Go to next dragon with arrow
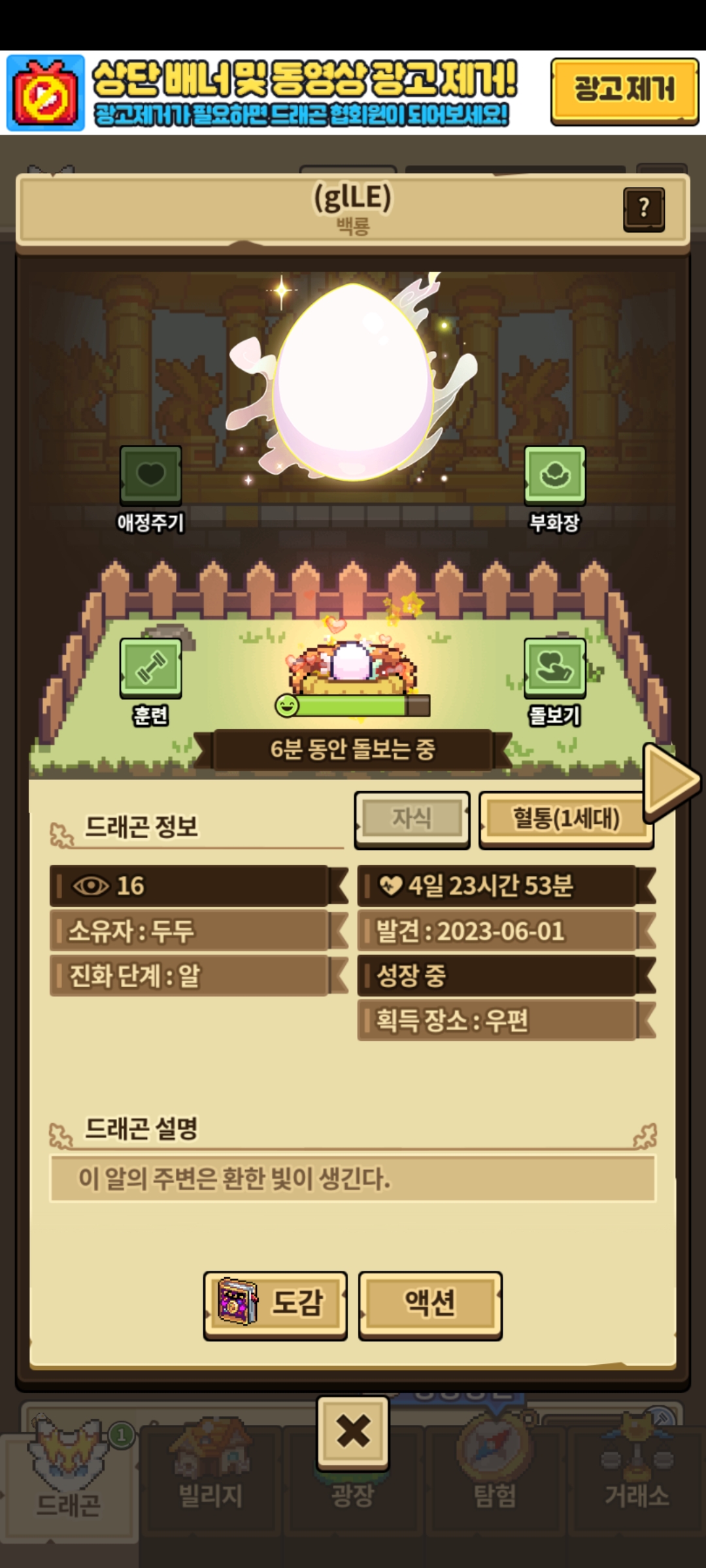The width and height of the screenshot is (706, 1568). coord(670,780)
